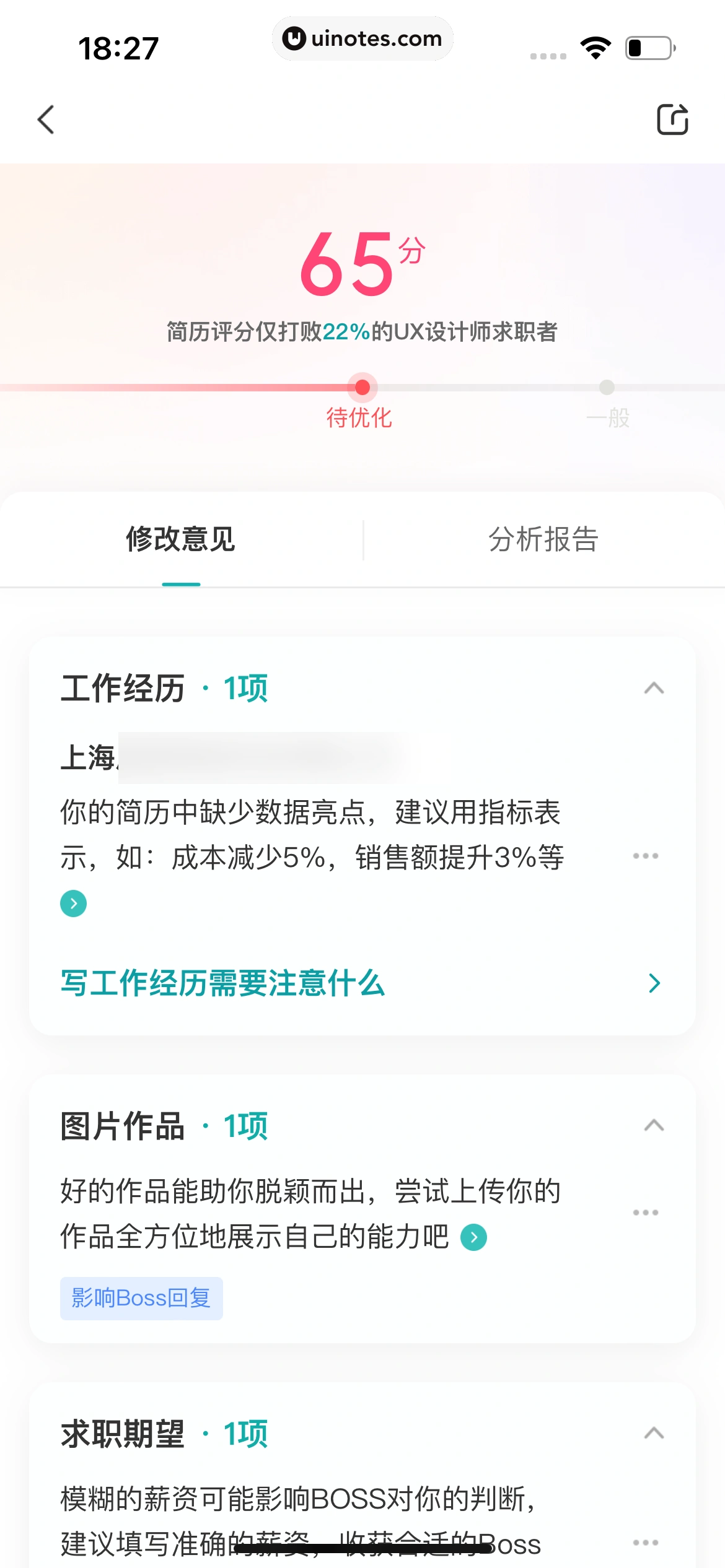Click the 待优化 marker on the score slider

pos(361,386)
